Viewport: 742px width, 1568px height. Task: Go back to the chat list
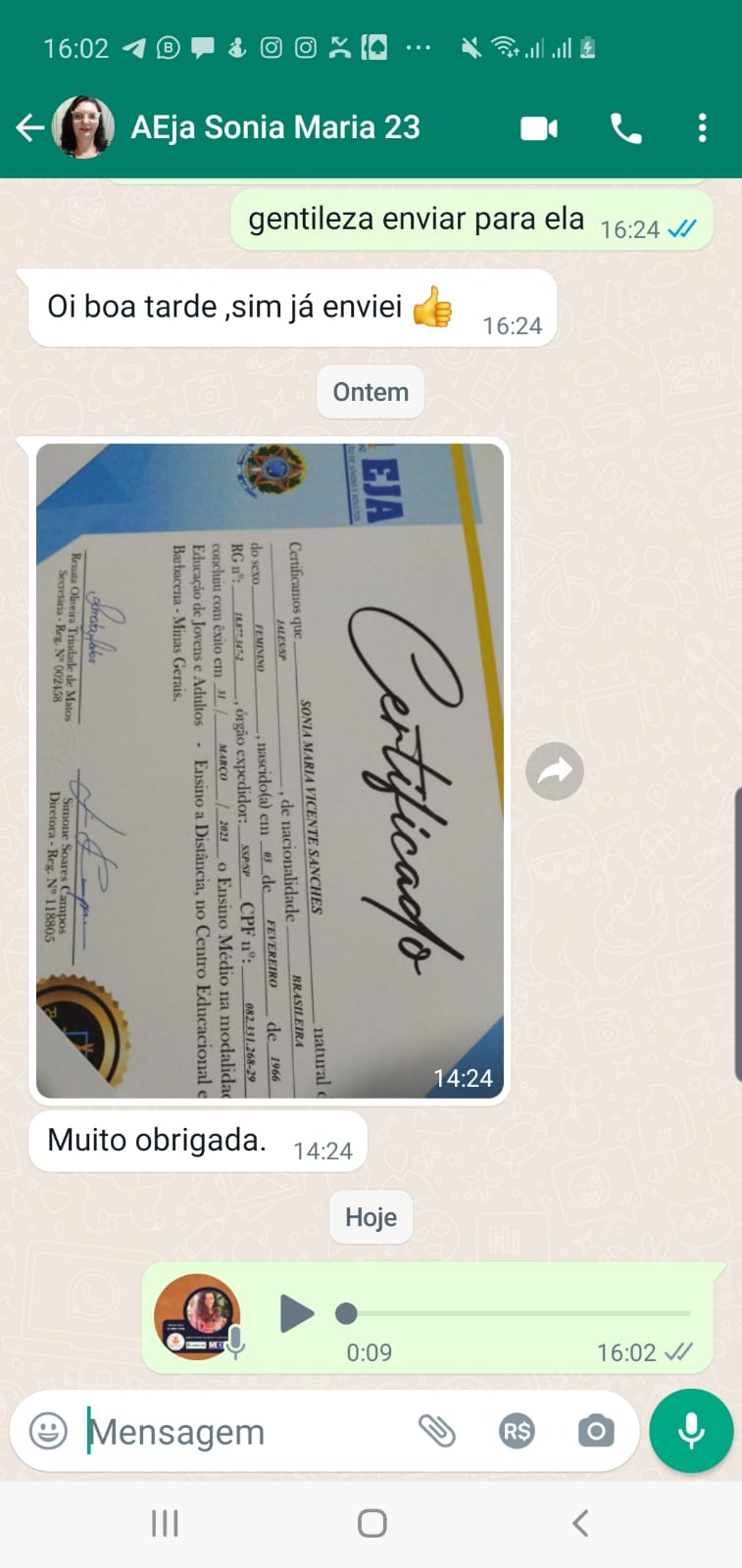click(29, 127)
